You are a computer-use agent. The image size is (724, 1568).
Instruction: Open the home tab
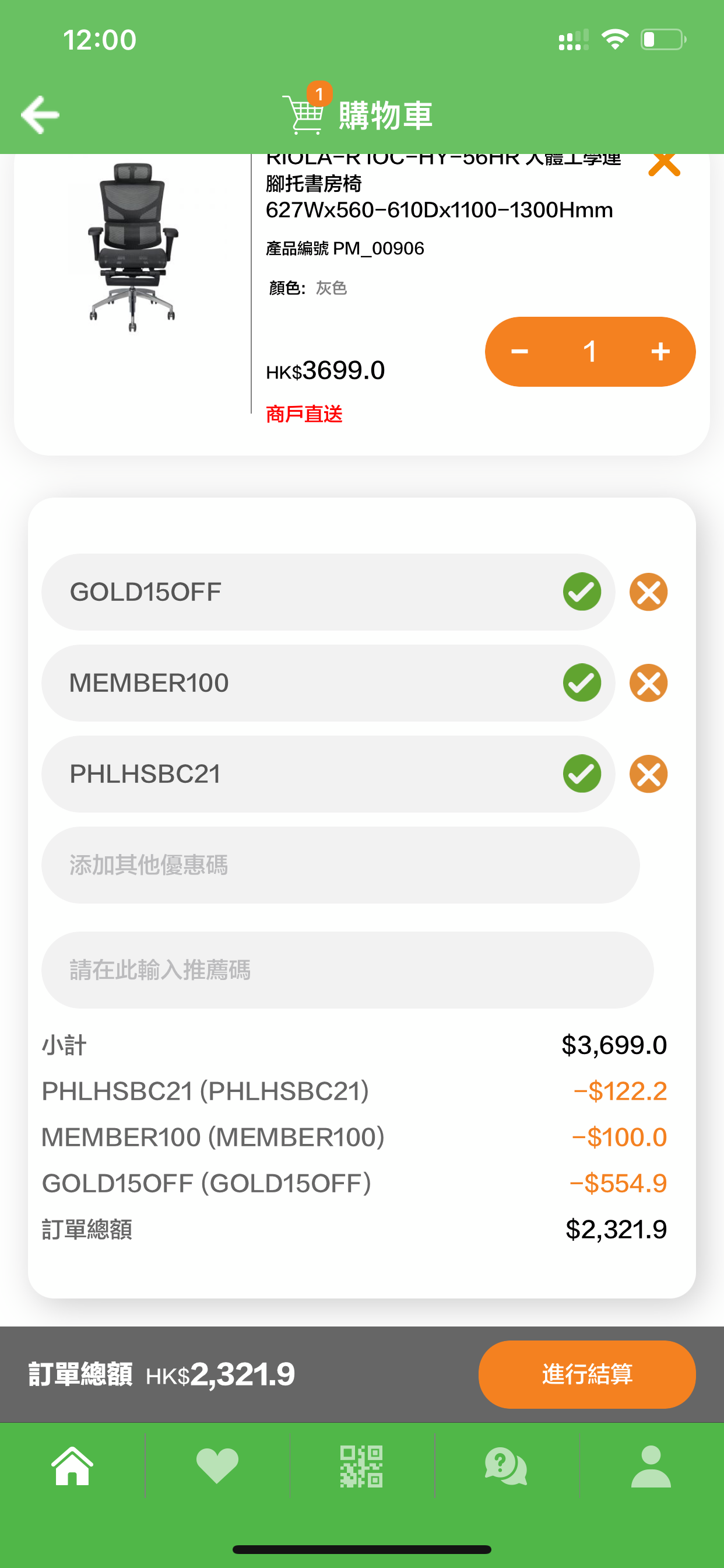(x=72, y=1466)
